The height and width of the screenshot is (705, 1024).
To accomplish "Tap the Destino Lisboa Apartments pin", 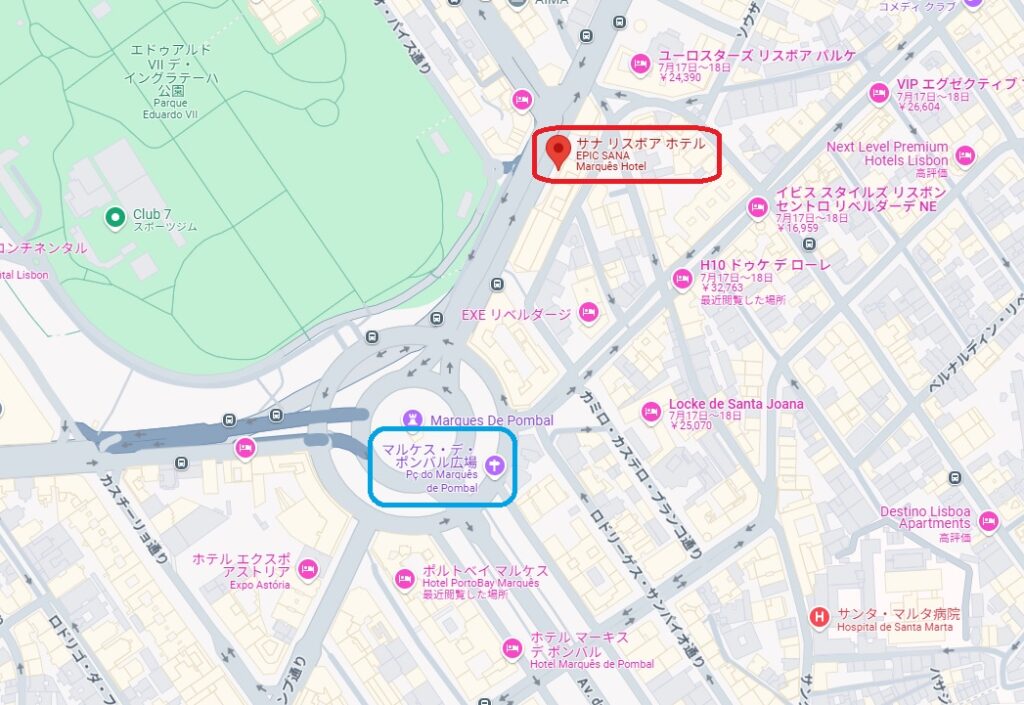I will coord(989,520).
